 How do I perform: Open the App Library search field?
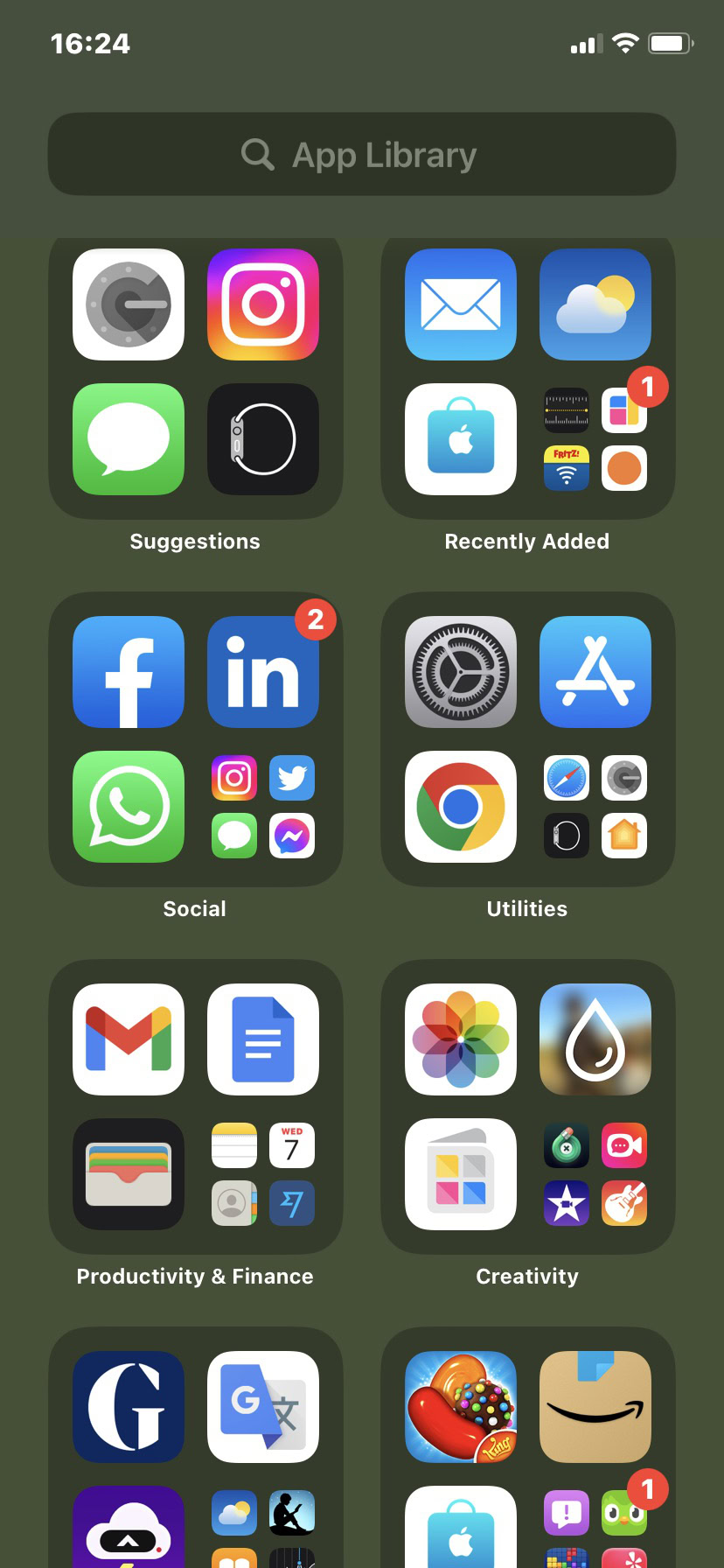[x=362, y=155]
